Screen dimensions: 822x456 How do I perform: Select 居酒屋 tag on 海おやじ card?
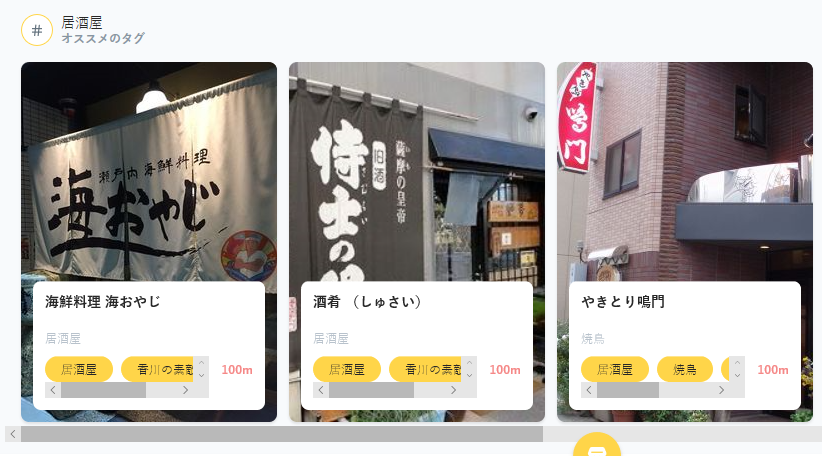(79, 369)
